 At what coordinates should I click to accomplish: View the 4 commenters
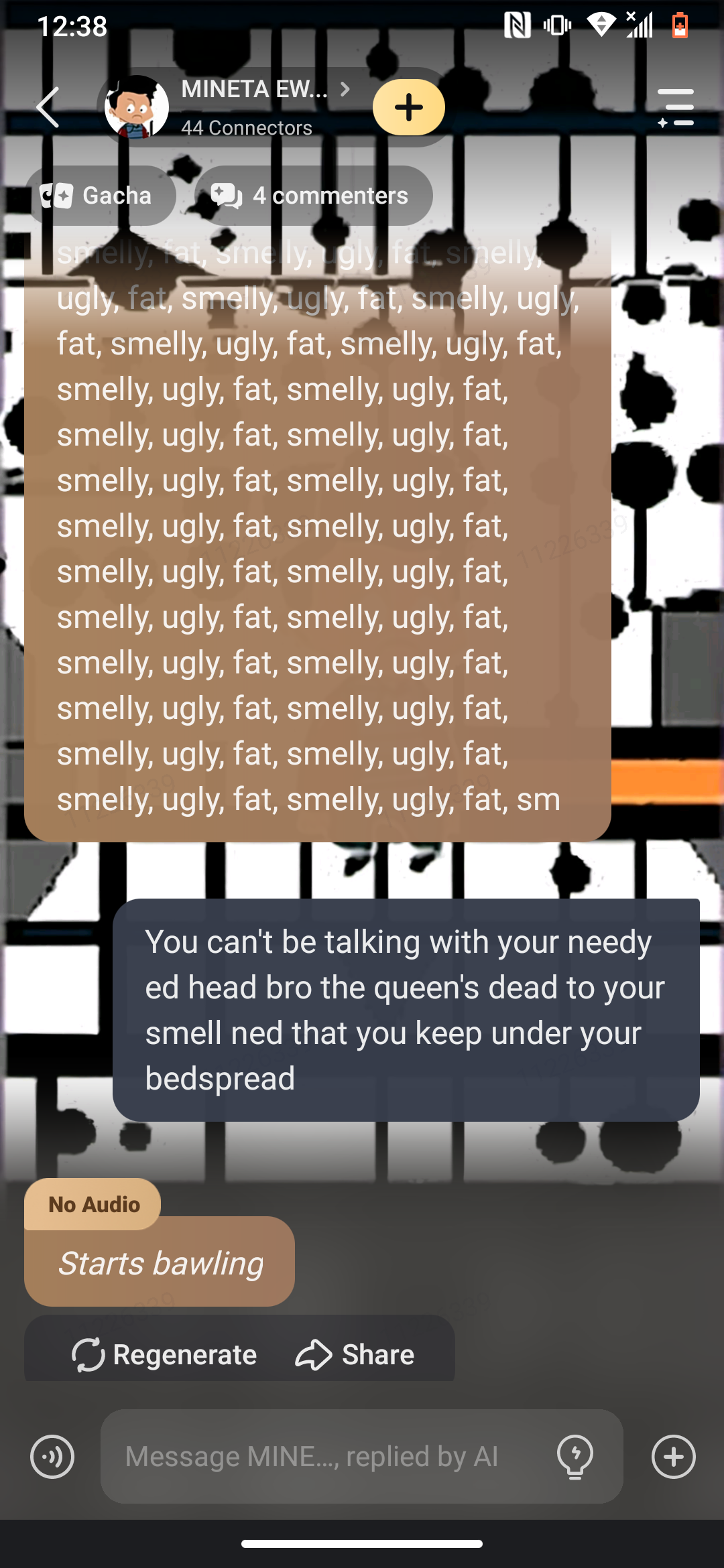(313, 196)
